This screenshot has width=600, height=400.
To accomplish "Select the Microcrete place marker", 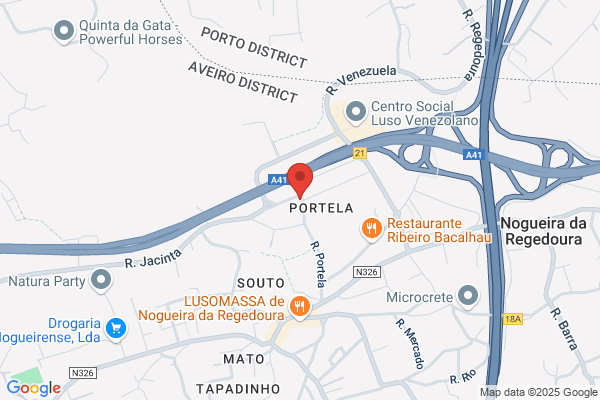I will pyautogui.click(x=468, y=296).
